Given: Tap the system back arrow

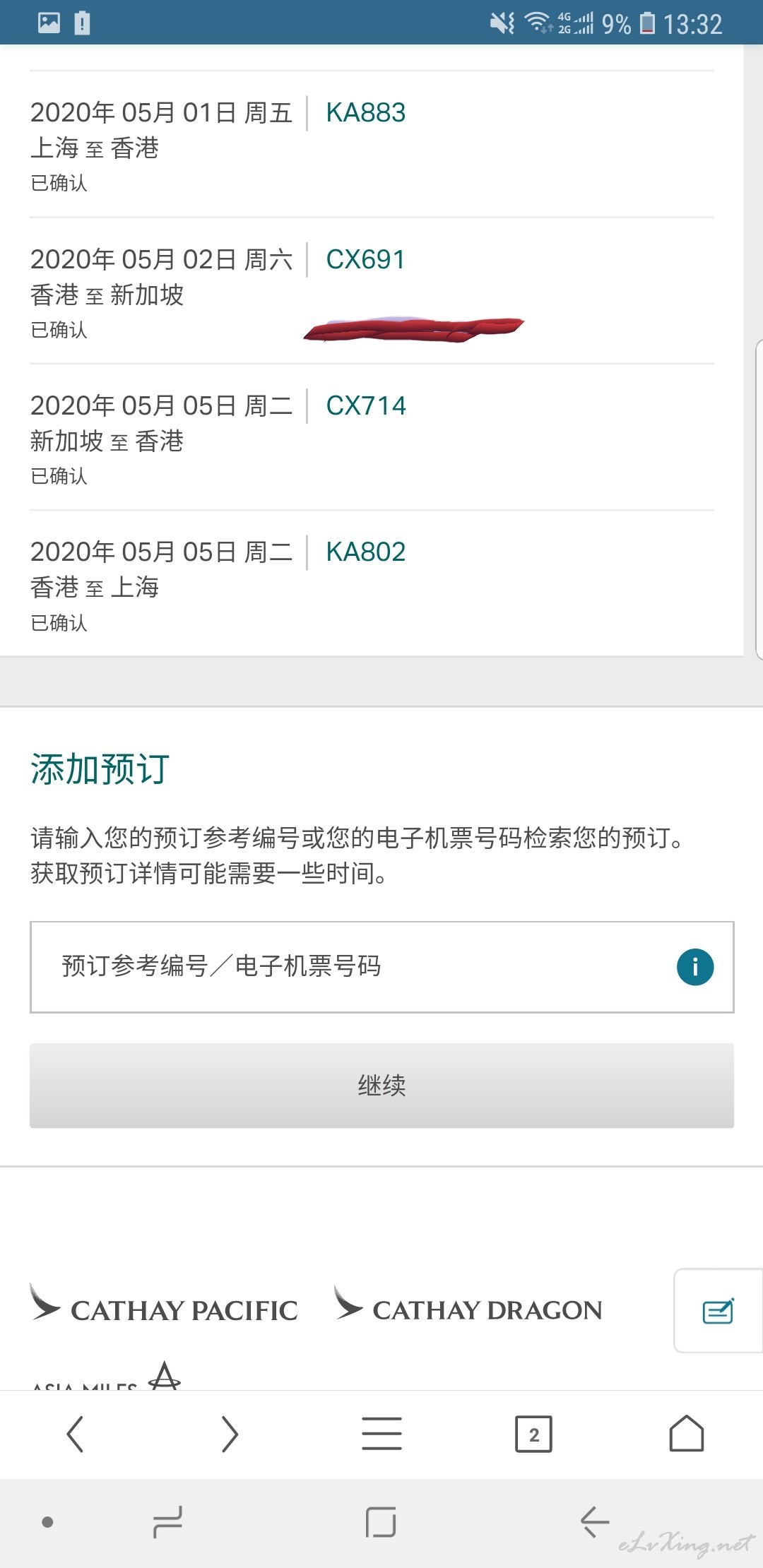Looking at the screenshot, I should [595, 1521].
